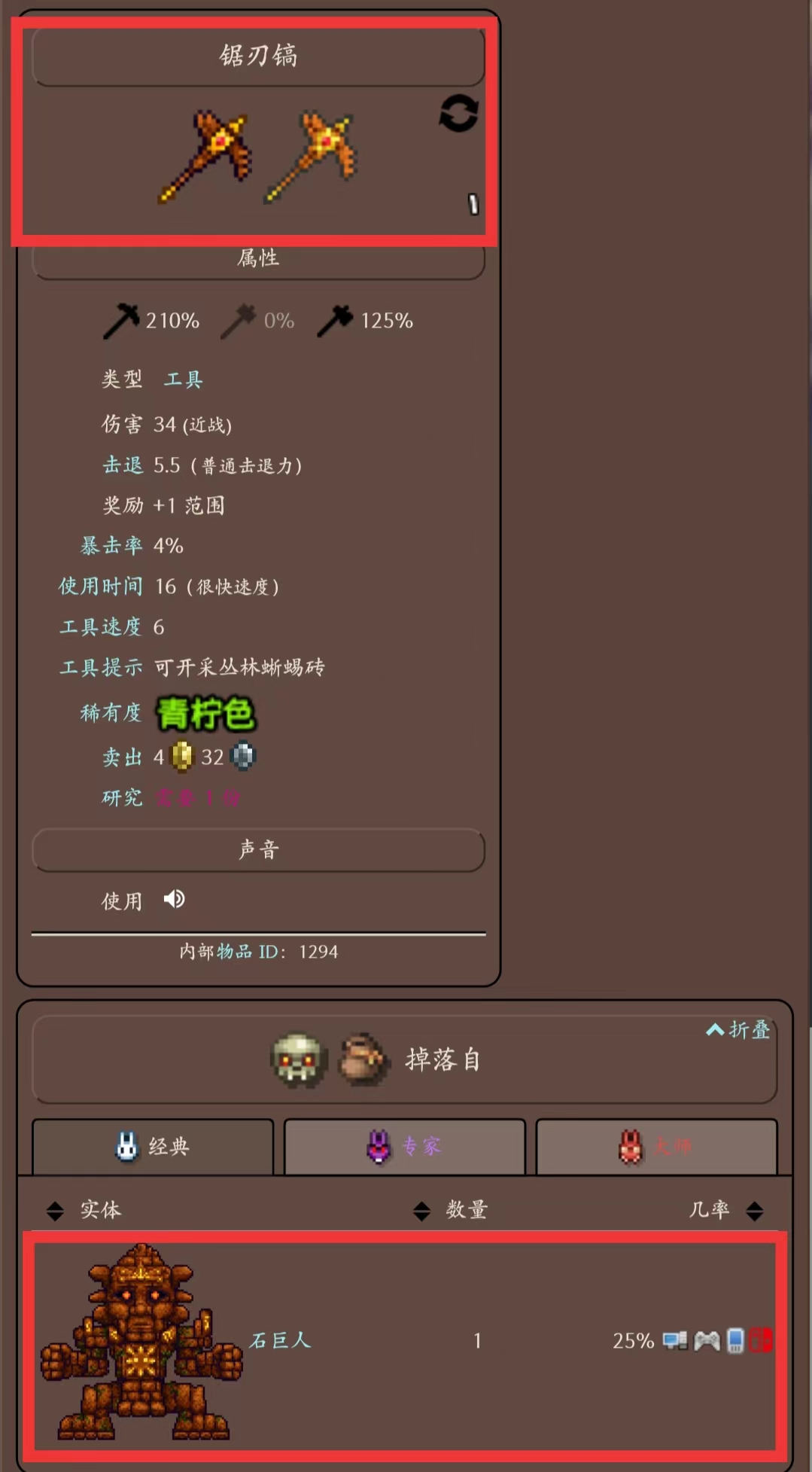
Task: Open the 稀有度 attribute link
Action: [111, 713]
